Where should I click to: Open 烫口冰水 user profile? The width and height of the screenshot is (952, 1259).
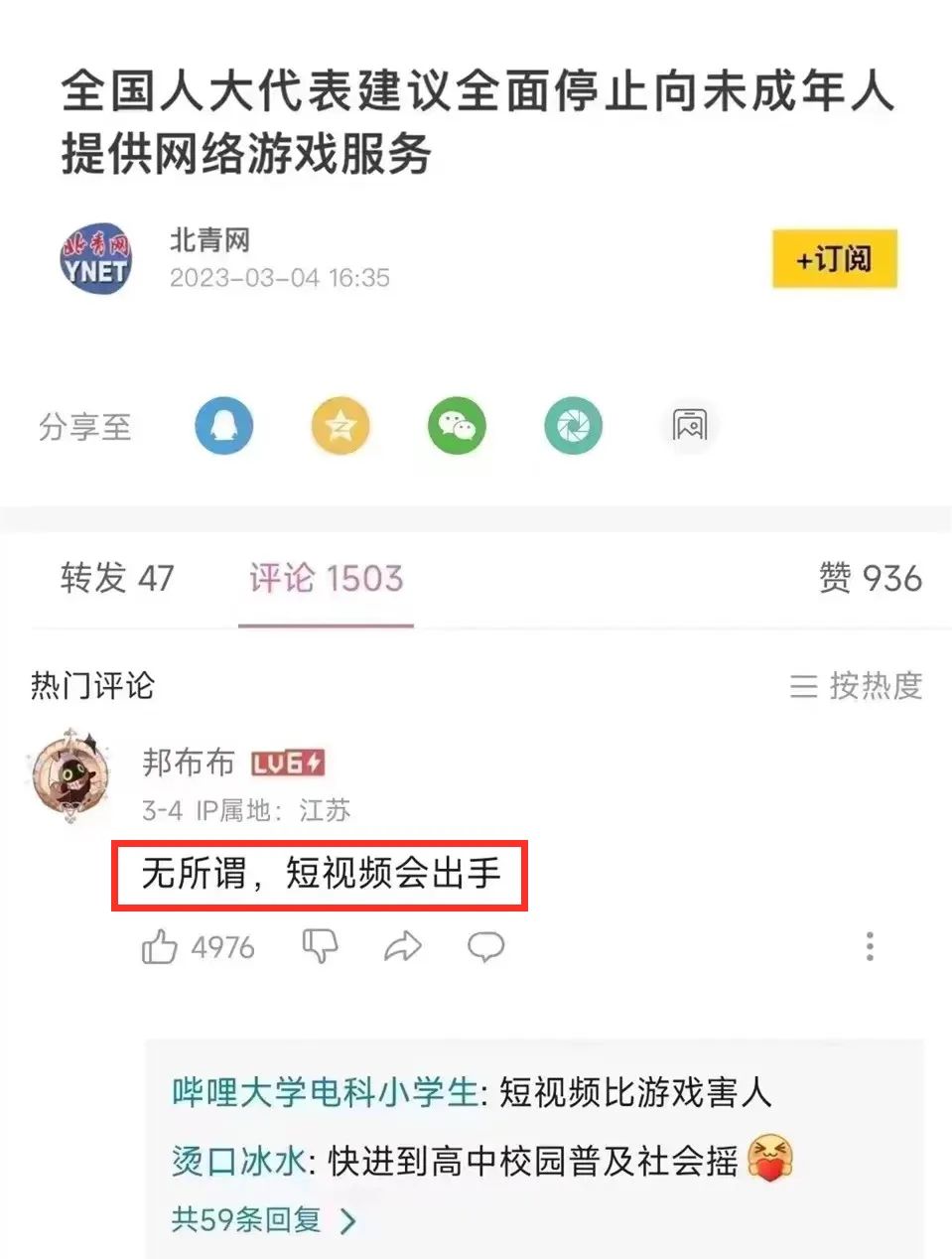coord(238,1160)
